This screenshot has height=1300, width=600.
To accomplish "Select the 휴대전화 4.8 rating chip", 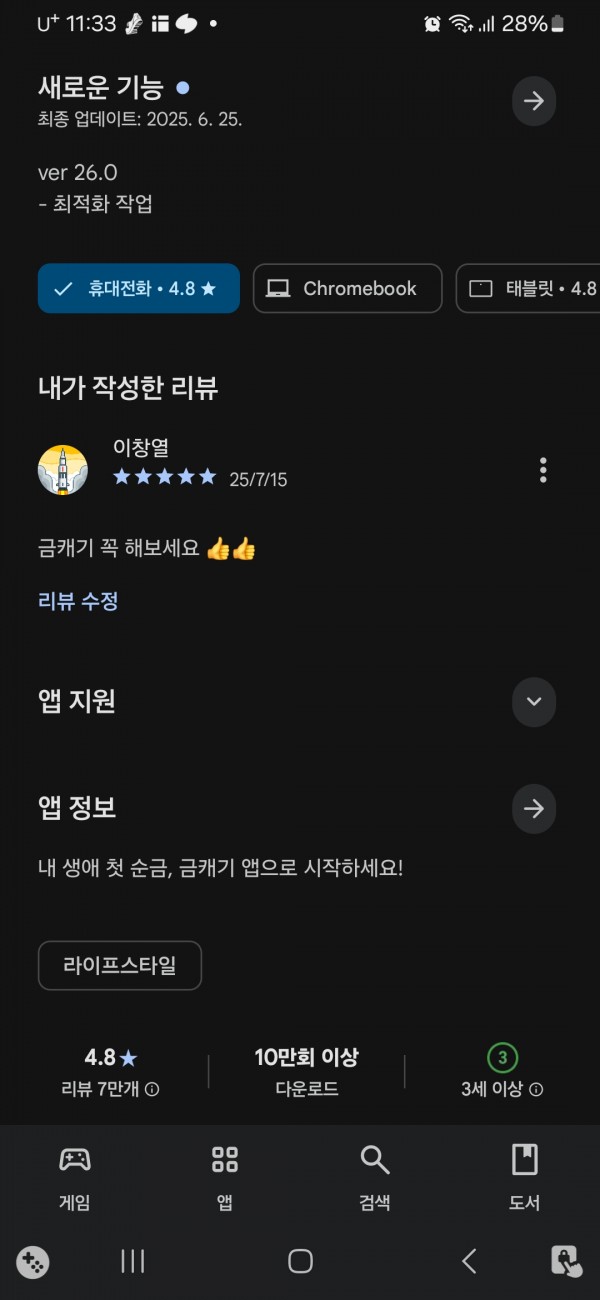I will click(x=139, y=289).
